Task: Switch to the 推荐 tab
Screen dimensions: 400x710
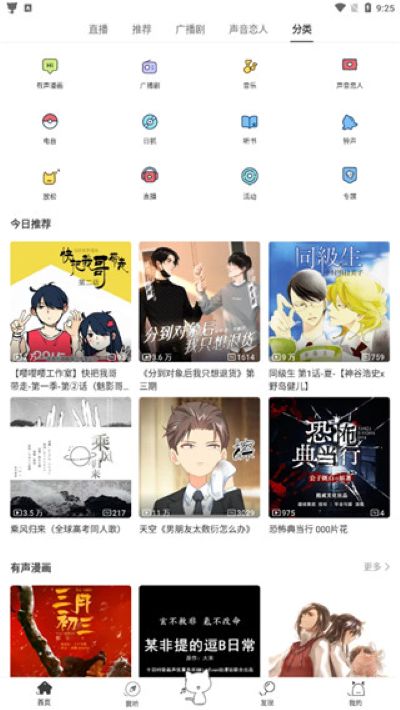Action: [141, 30]
